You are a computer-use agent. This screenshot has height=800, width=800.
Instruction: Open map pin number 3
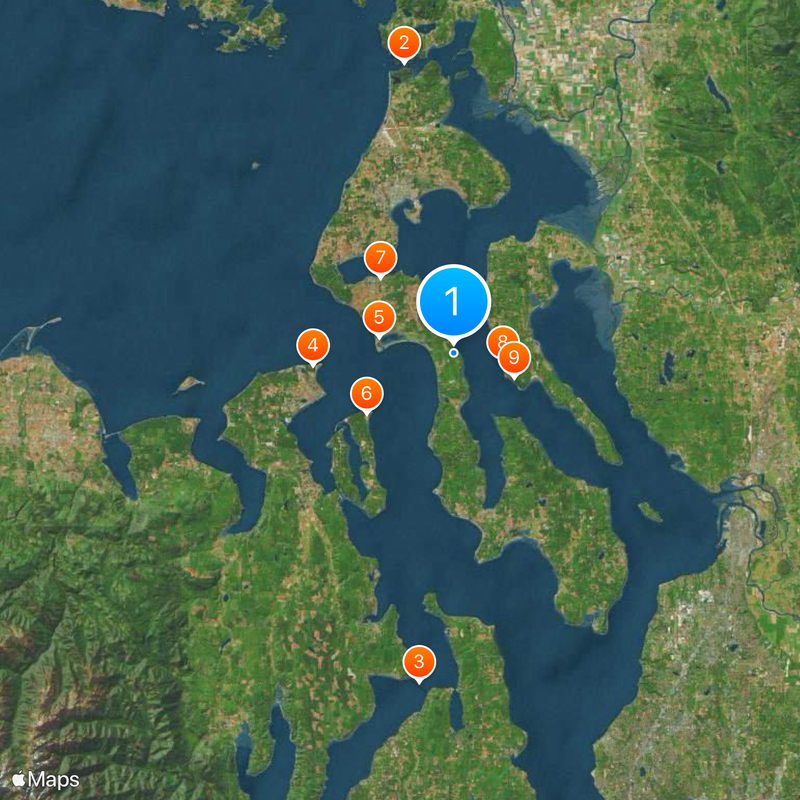(419, 661)
